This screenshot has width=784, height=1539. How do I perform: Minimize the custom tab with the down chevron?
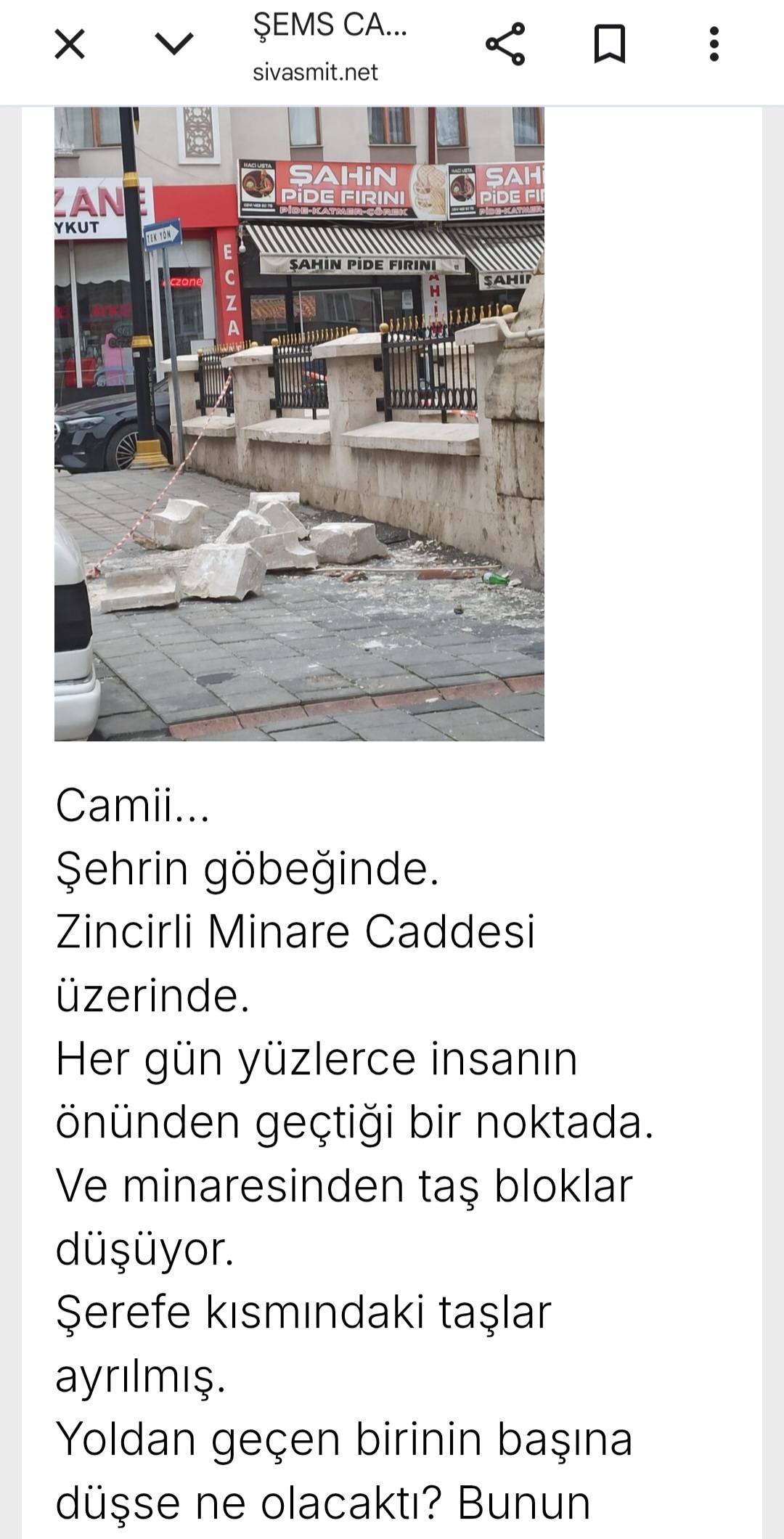point(174,44)
